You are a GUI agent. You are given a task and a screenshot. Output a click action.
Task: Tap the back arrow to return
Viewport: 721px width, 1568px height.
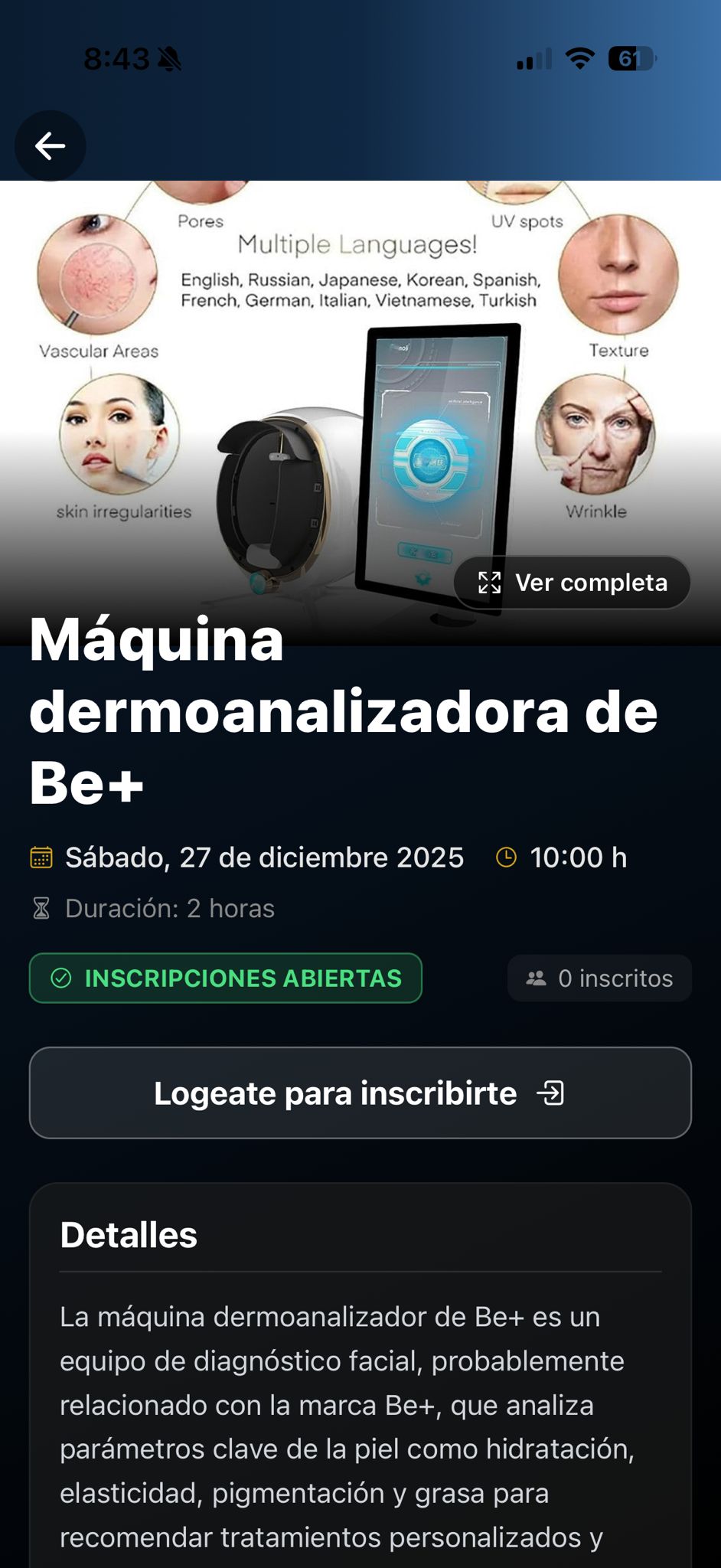51,145
